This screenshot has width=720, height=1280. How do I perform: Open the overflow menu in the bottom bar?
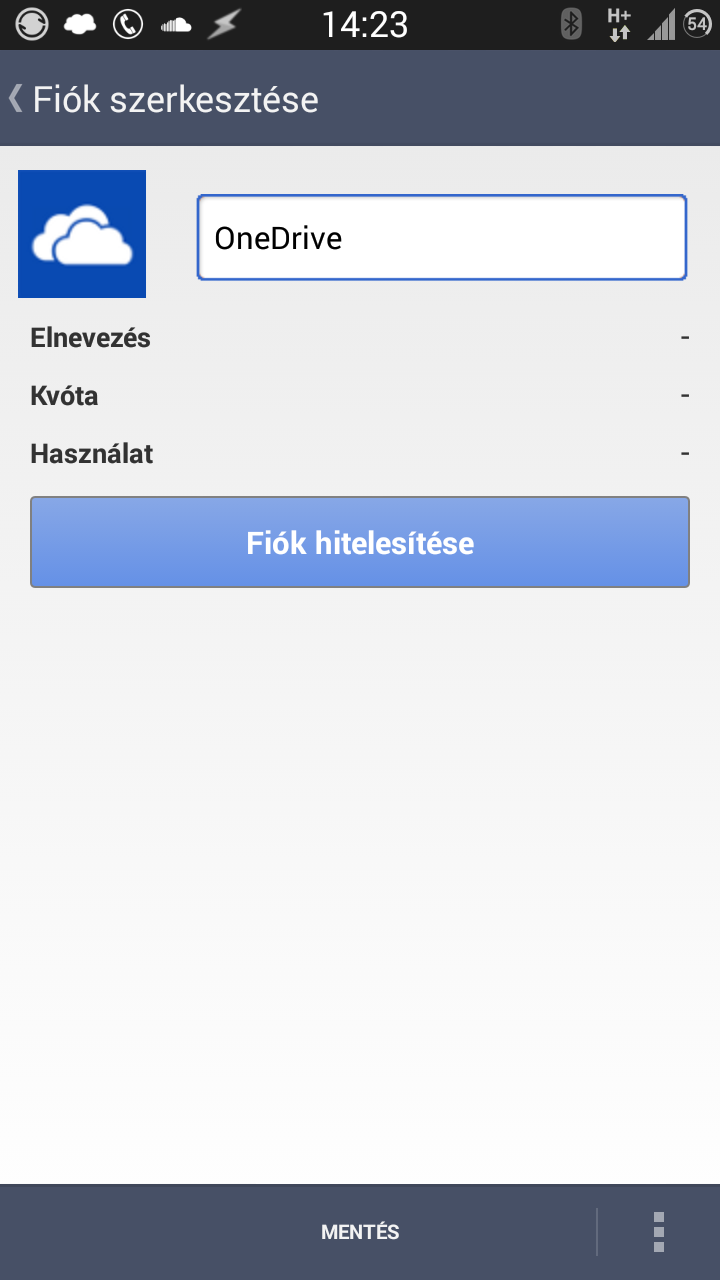click(x=658, y=1232)
